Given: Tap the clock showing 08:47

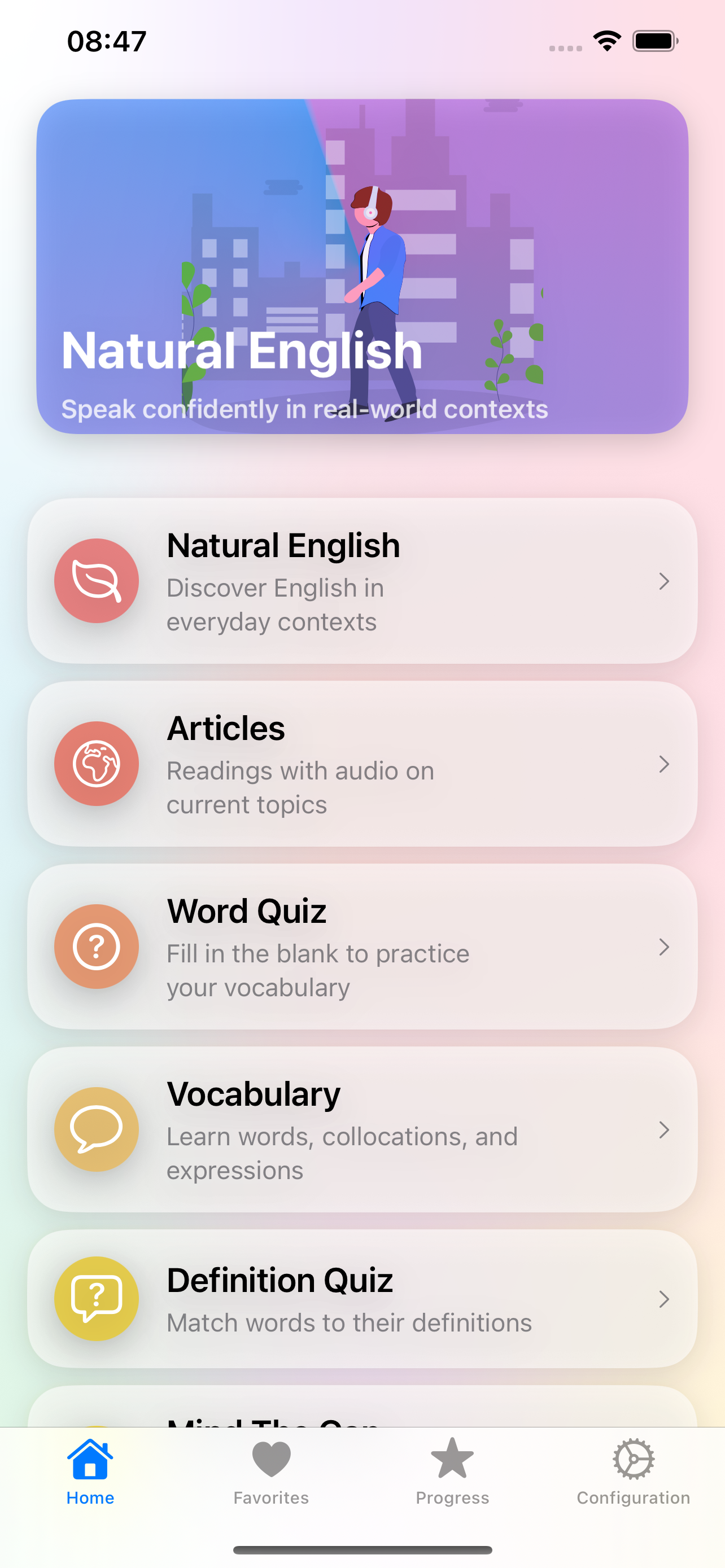Looking at the screenshot, I should click(106, 40).
